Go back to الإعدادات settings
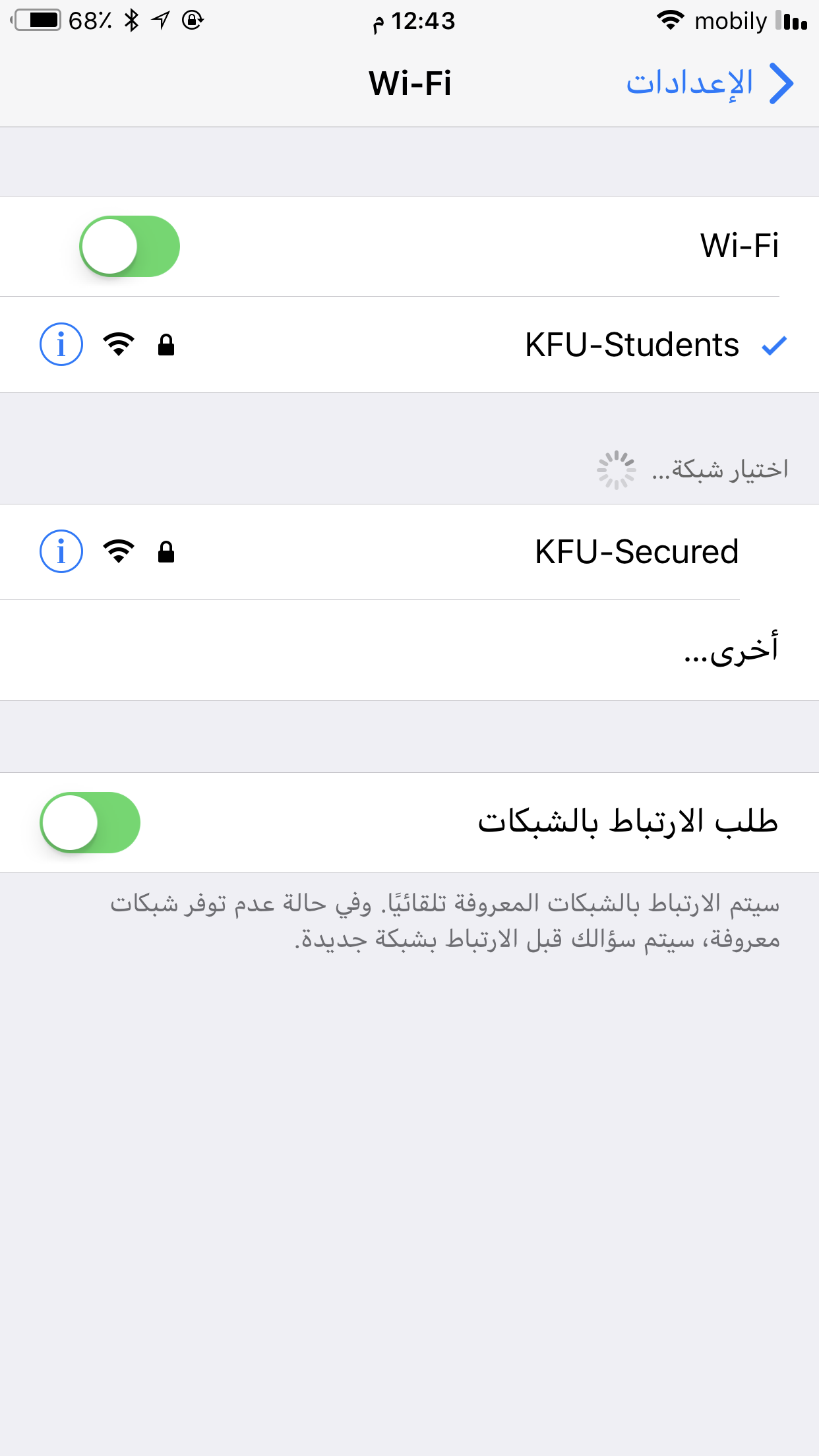 point(710,84)
